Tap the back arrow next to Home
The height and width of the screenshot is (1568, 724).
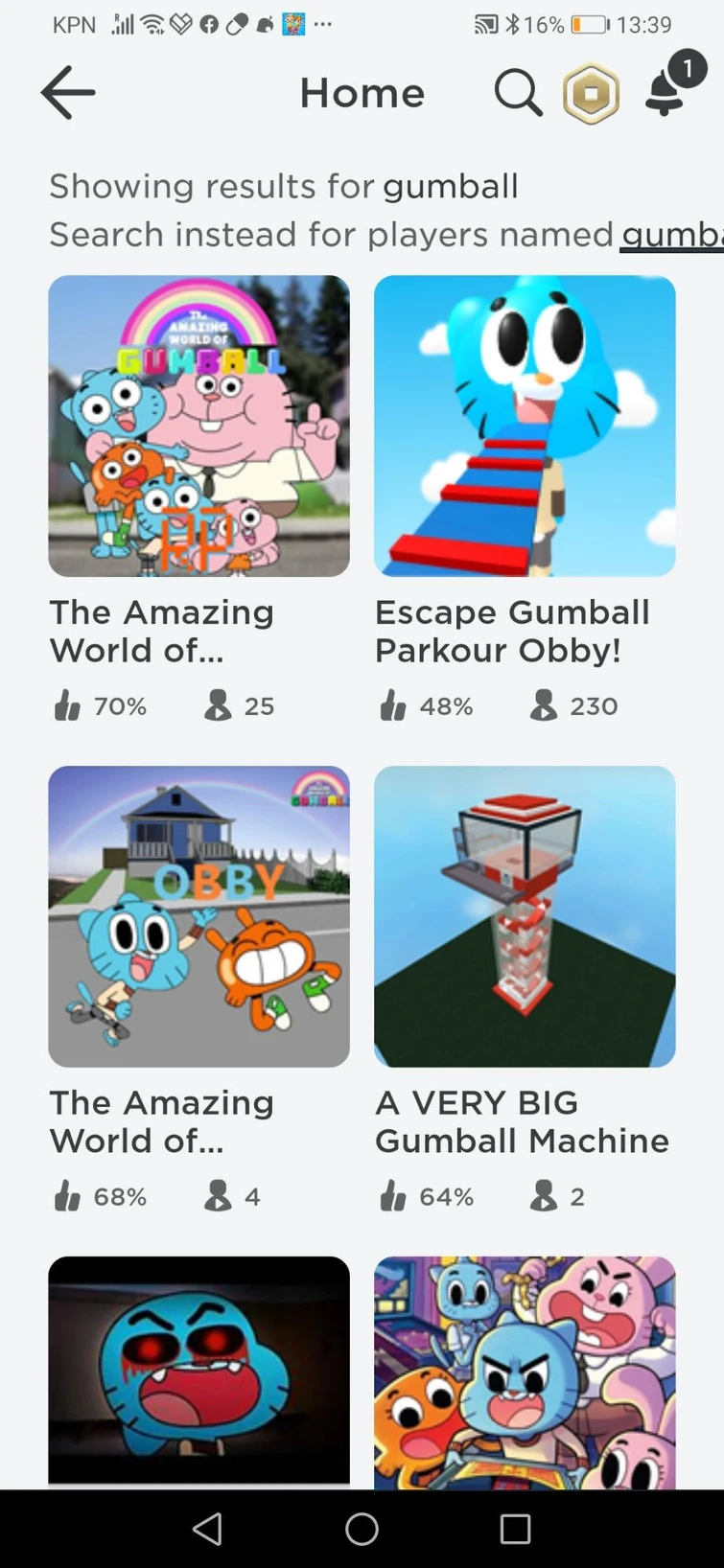(67, 92)
